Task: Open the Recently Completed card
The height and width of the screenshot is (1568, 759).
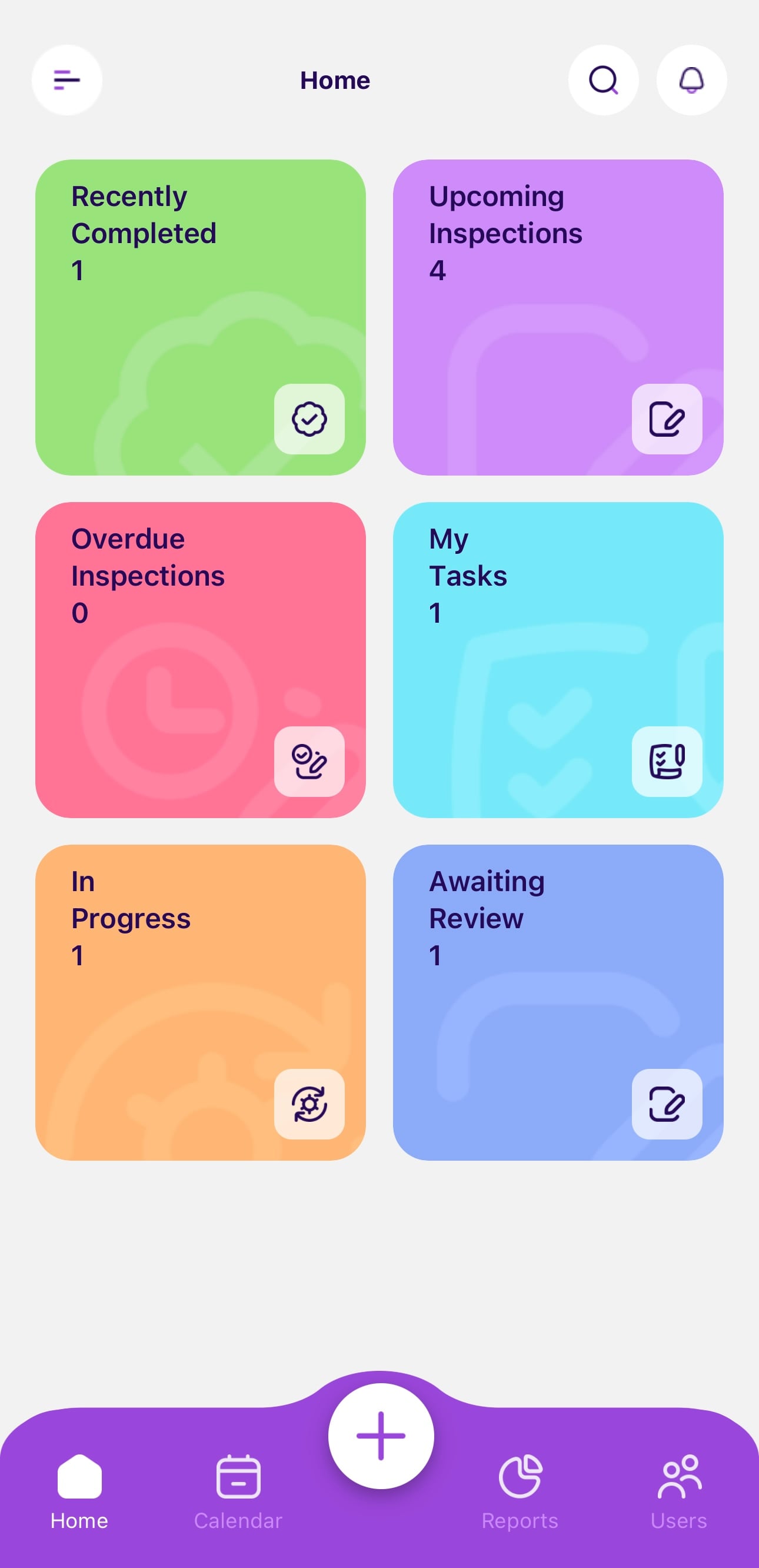Action: (x=200, y=317)
